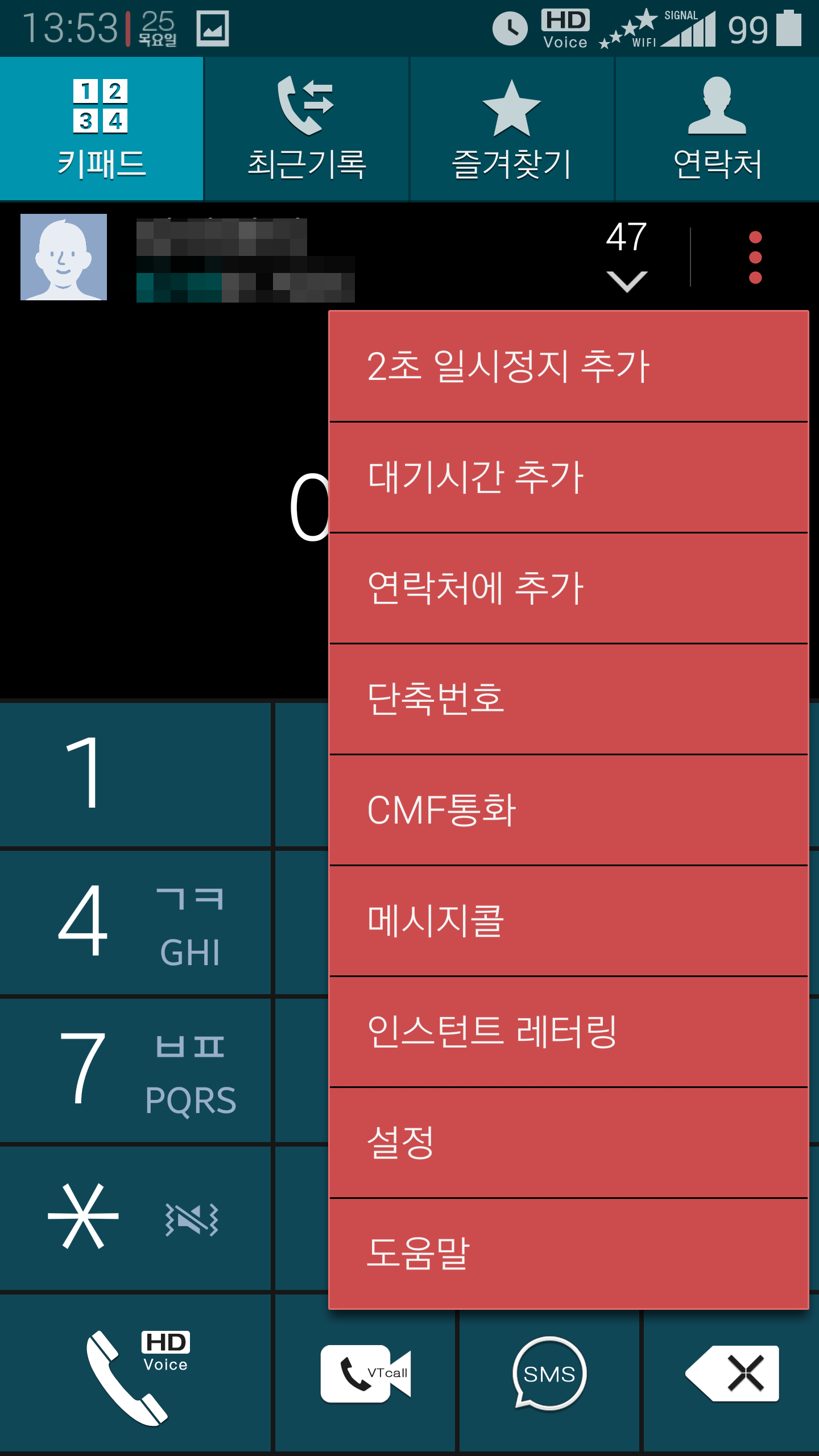Dial digit 7 on keypad
819x1456 pixels.
point(134,1069)
